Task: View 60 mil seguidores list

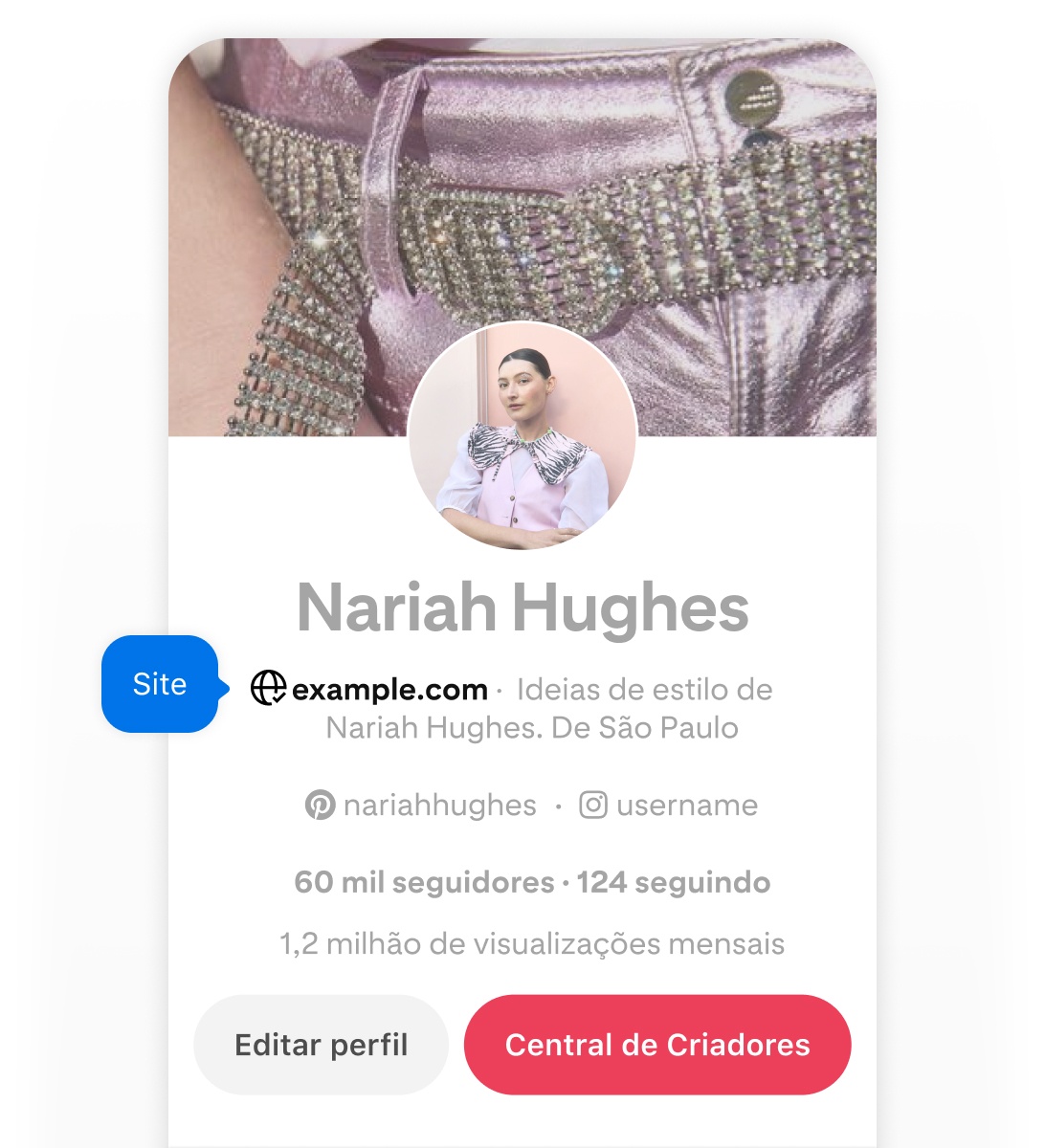Action: (x=422, y=882)
